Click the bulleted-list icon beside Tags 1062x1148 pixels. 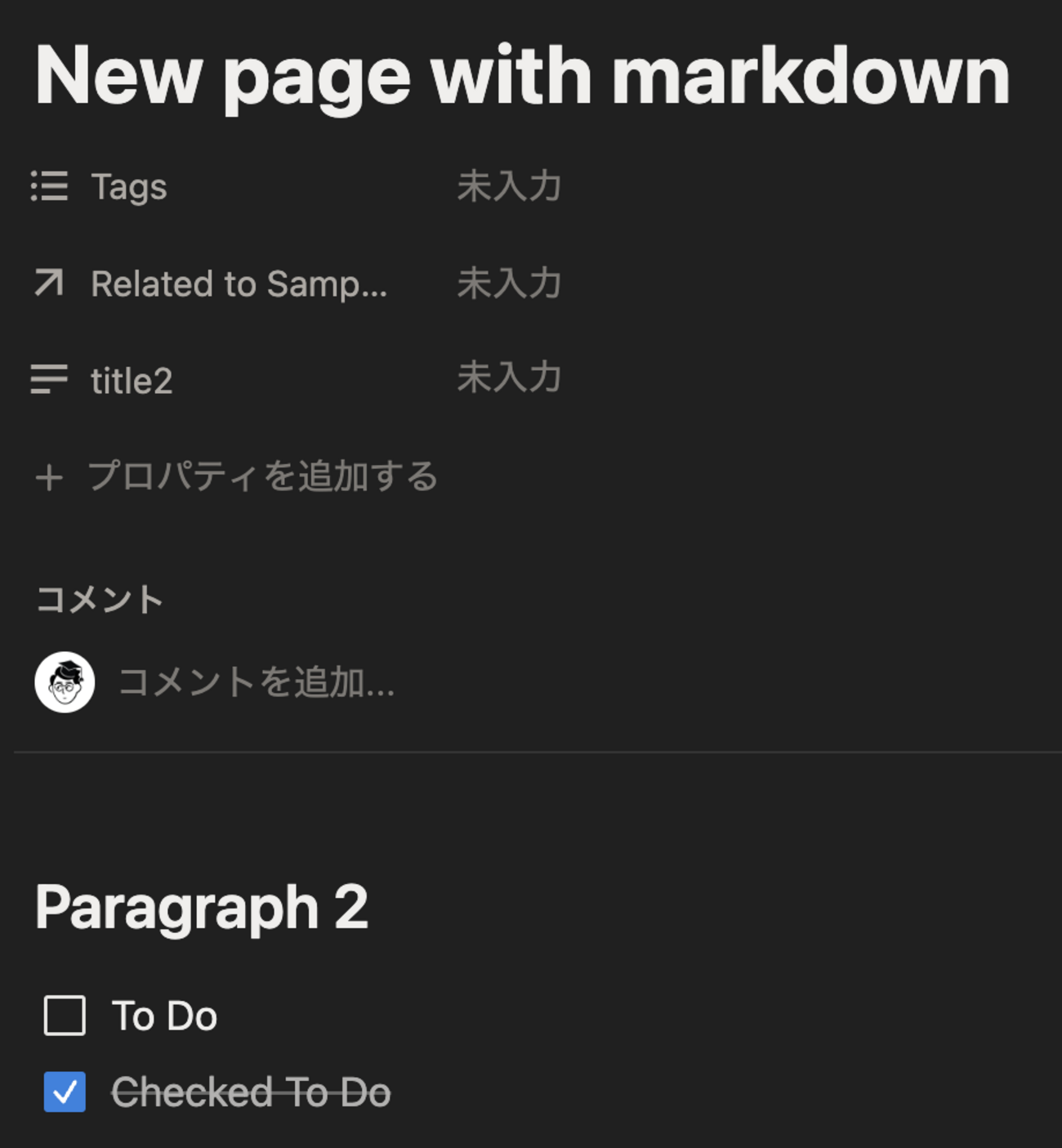[x=48, y=187]
